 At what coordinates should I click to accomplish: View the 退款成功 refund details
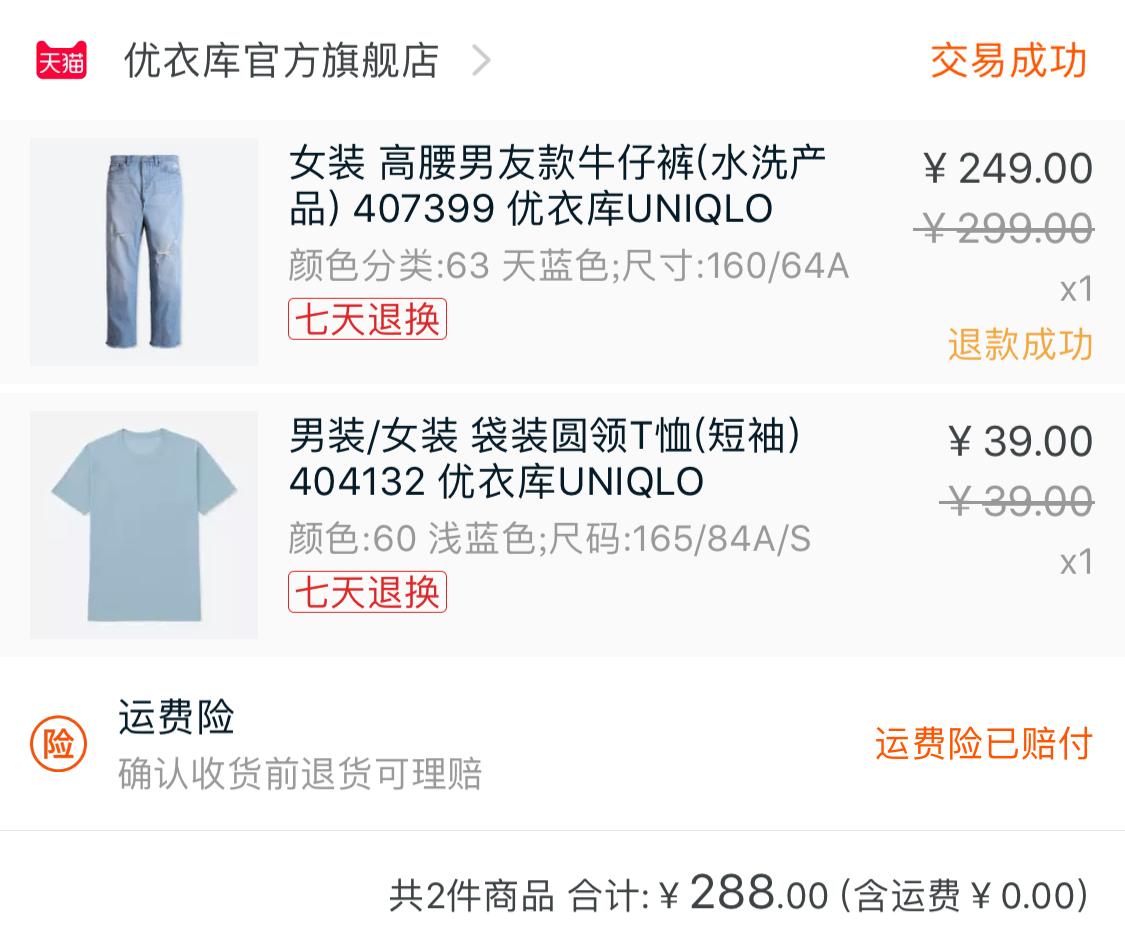1019,344
